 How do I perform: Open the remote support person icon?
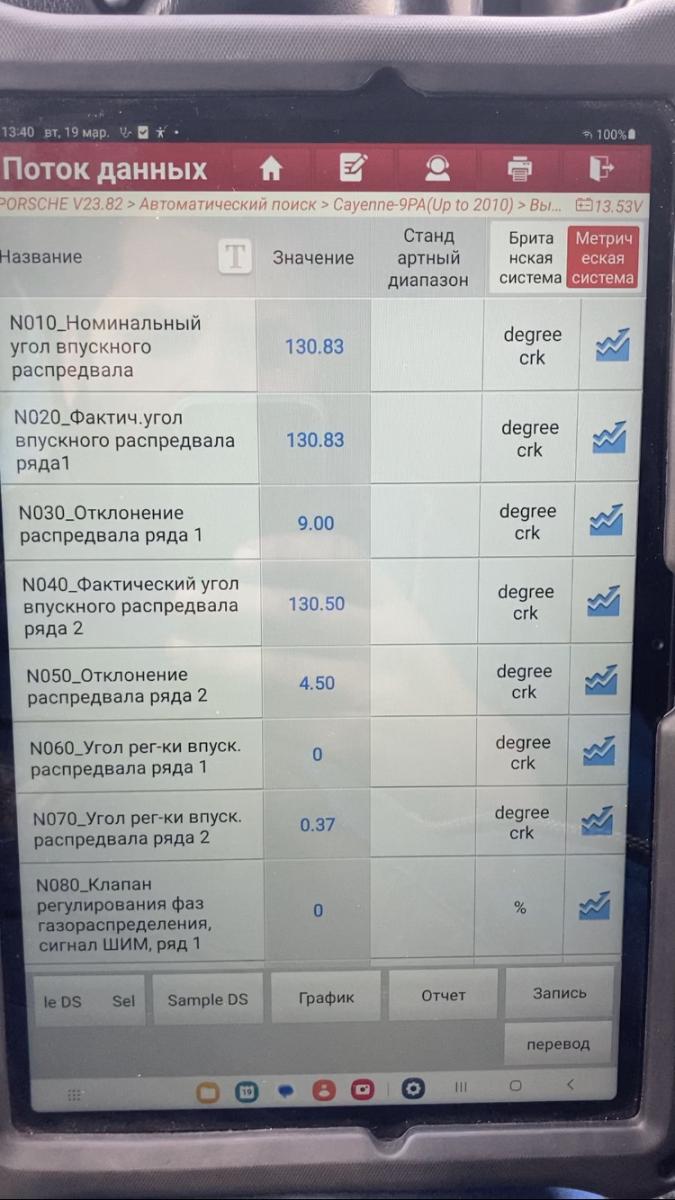(437, 169)
